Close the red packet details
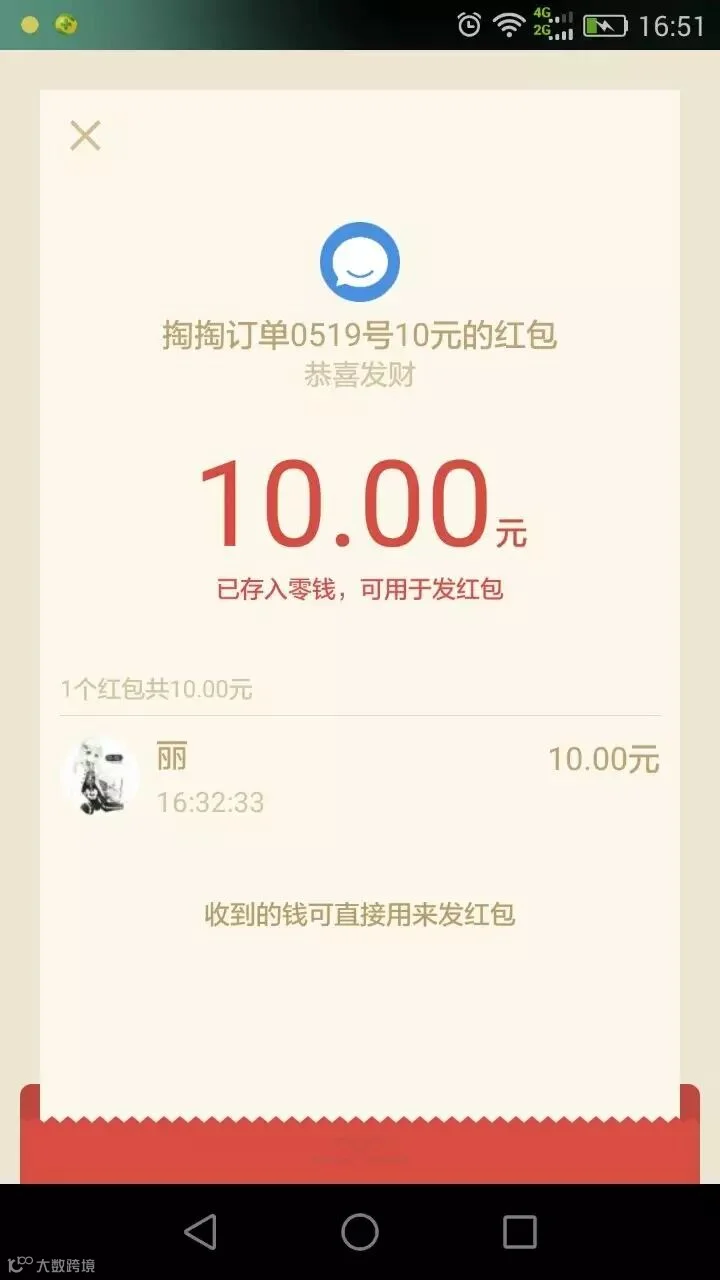720x1280 pixels. click(x=85, y=135)
